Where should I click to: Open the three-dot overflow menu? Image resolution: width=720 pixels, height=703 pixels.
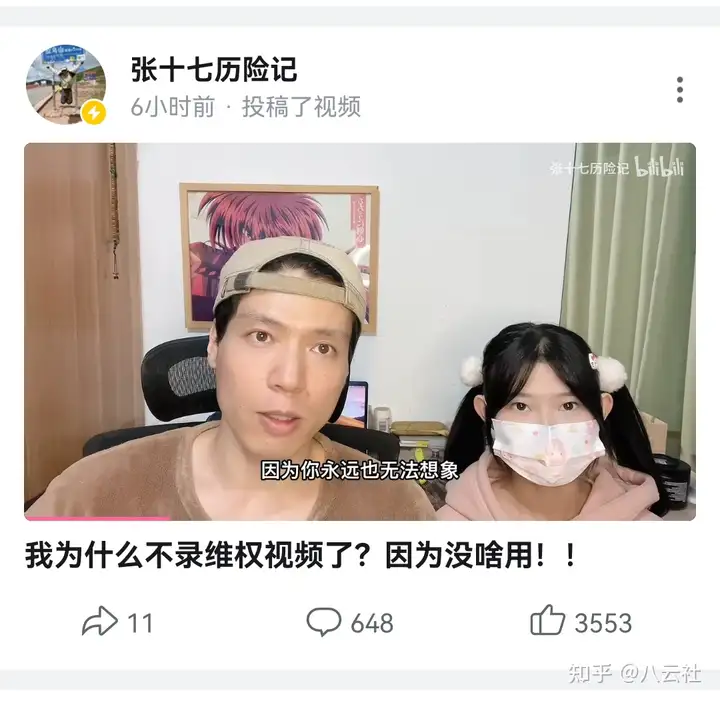pos(680,89)
